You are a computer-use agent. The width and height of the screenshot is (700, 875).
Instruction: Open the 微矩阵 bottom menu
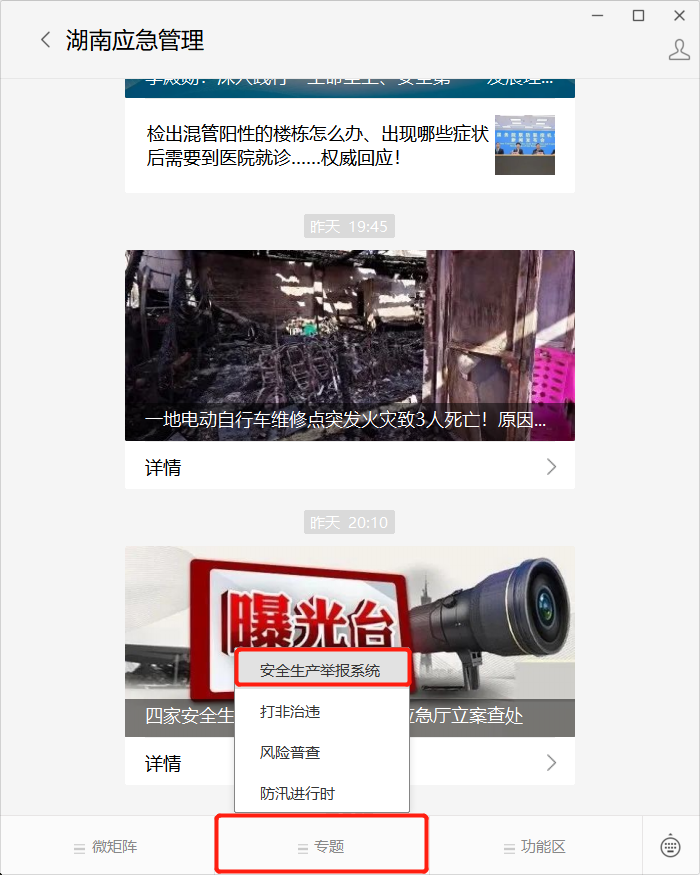coord(107,846)
